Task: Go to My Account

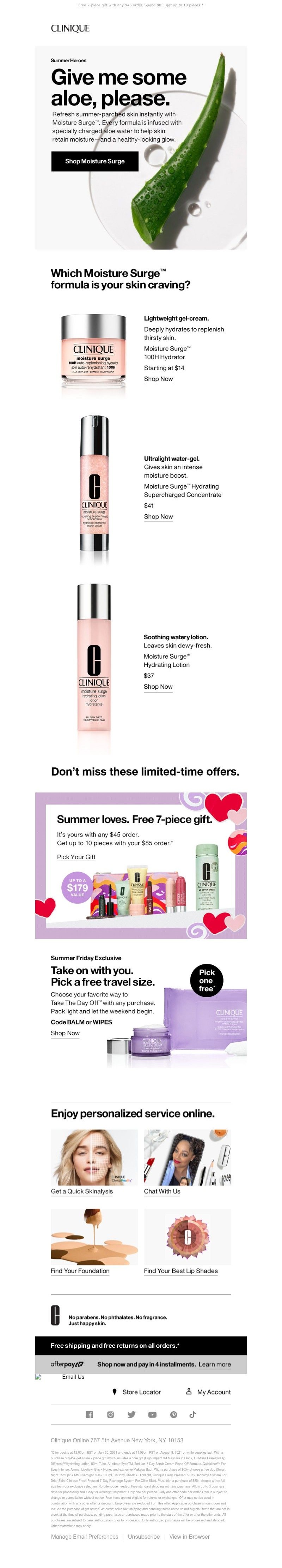Action: point(213,1392)
